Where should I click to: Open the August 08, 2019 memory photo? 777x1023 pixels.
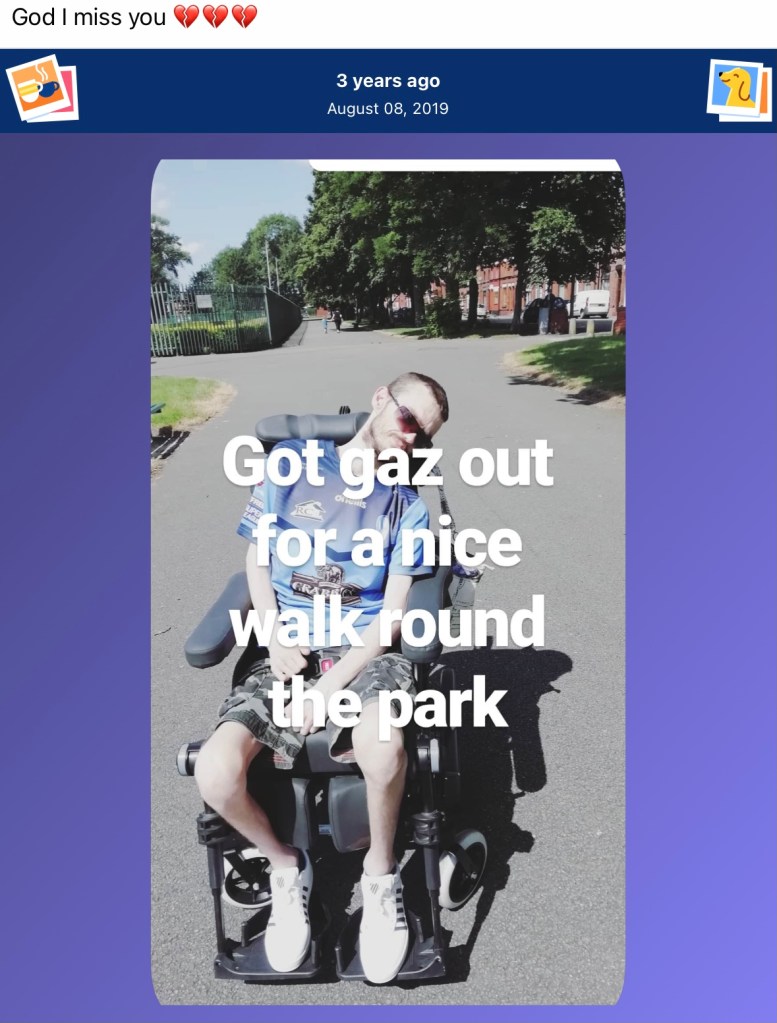pyautogui.click(x=388, y=582)
